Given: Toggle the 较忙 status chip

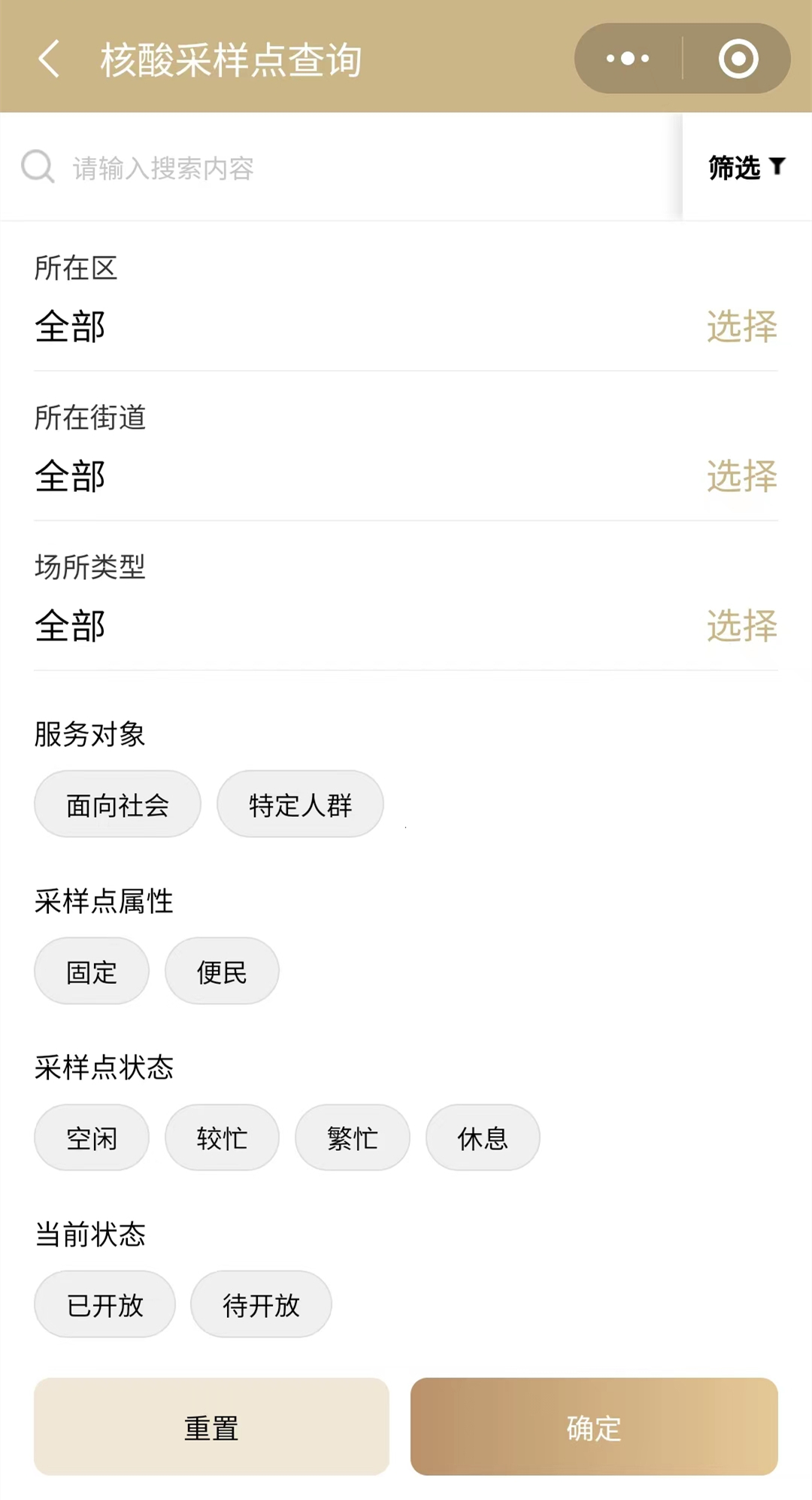Looking at the screenshot, I should tap(222, 1137).
